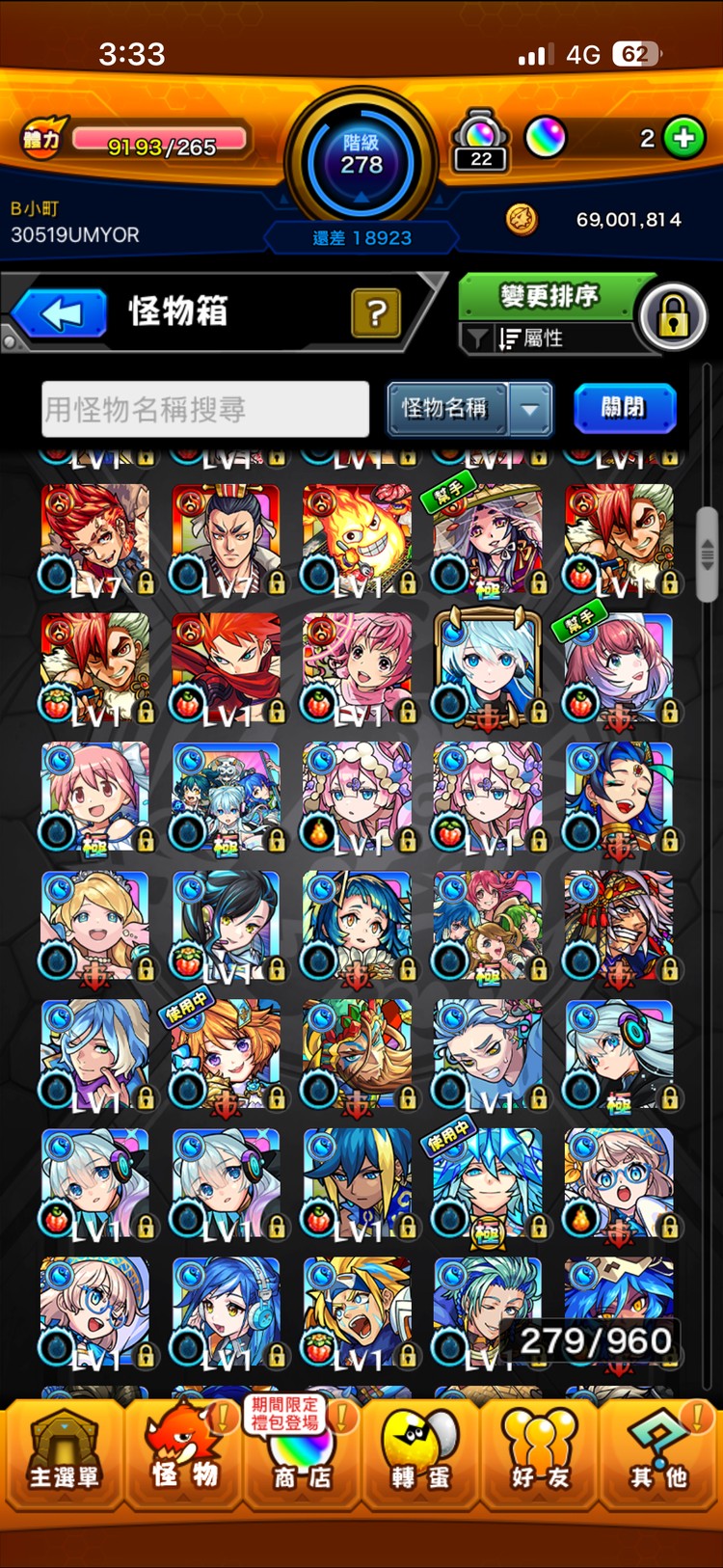This screenshot has height=1568, width=723.
Task: Tap 變更排序 to change sort order
Action: [549, 295]
